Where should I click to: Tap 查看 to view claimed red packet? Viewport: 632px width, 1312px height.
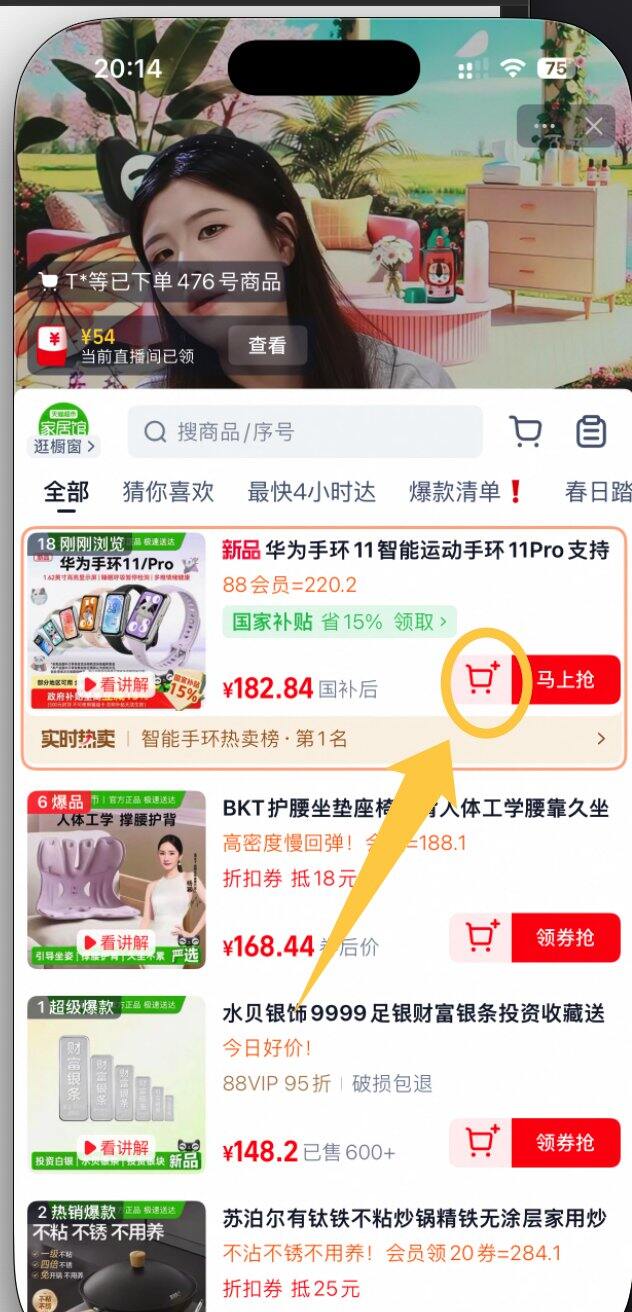(267, 345)
